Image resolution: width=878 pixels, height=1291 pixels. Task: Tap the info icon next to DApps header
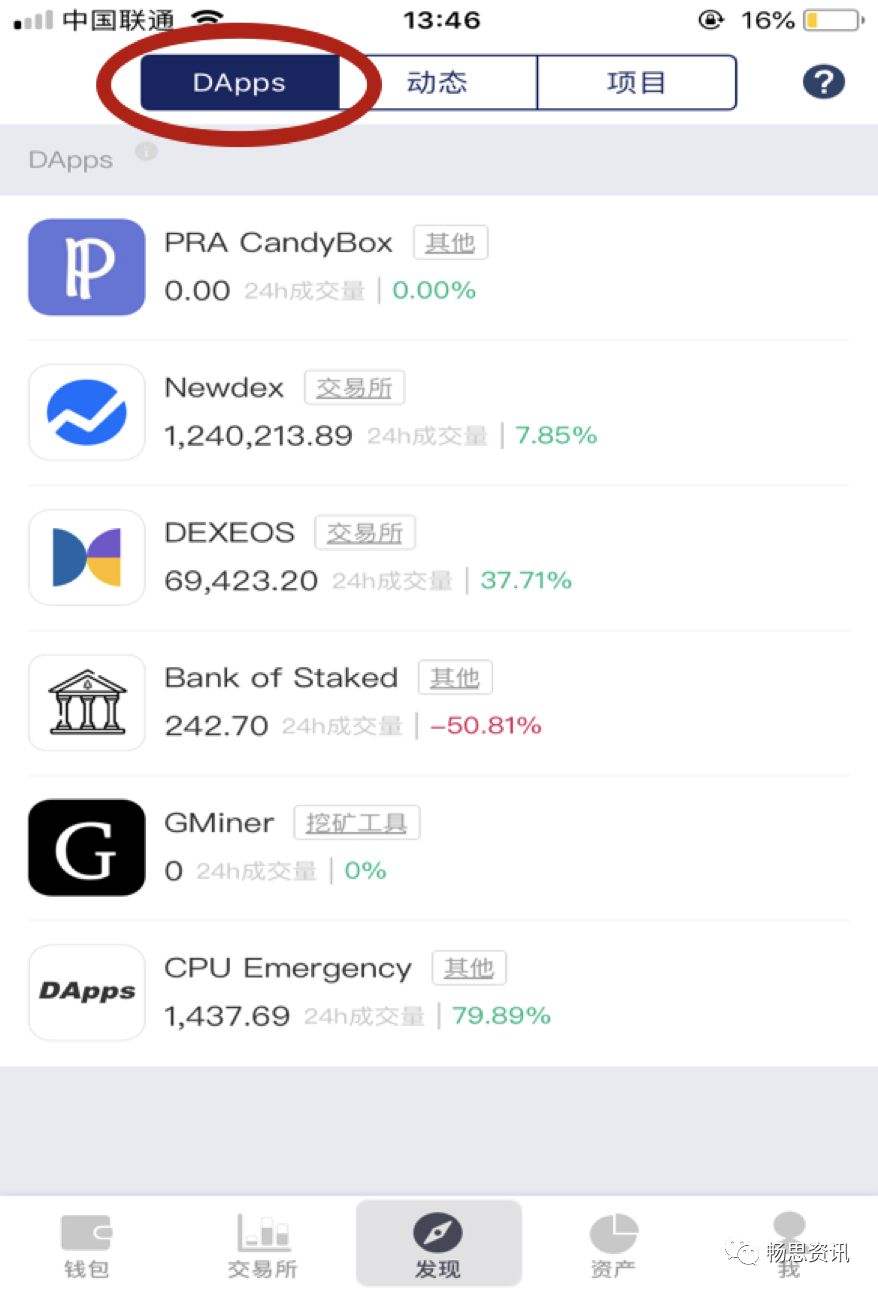(x=146, y=153)
